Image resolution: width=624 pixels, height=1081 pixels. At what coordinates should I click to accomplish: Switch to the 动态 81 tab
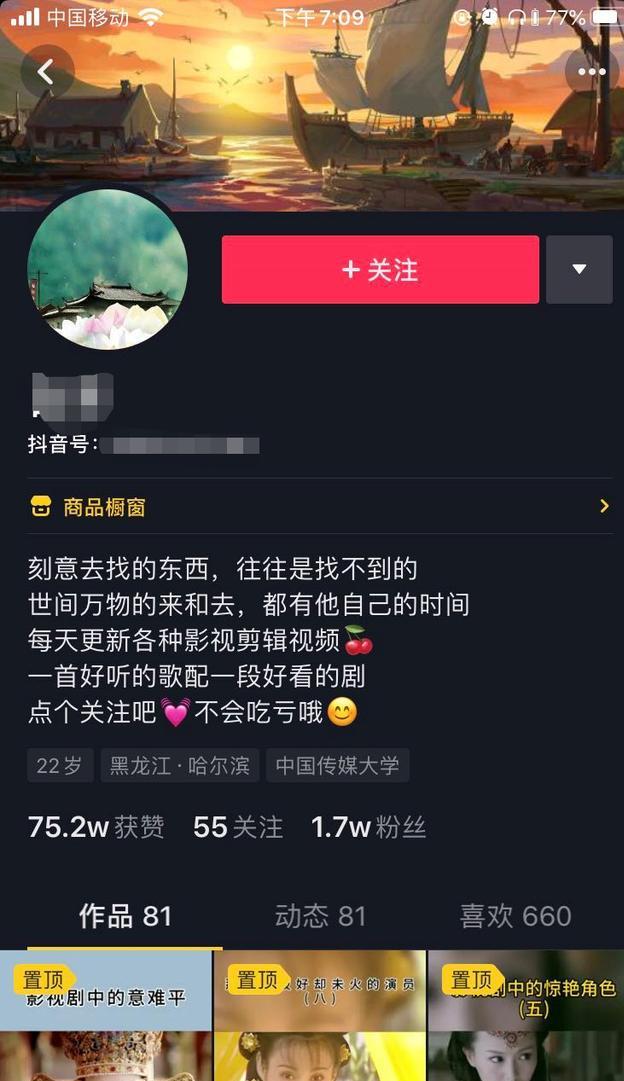(x=320, y=916)
